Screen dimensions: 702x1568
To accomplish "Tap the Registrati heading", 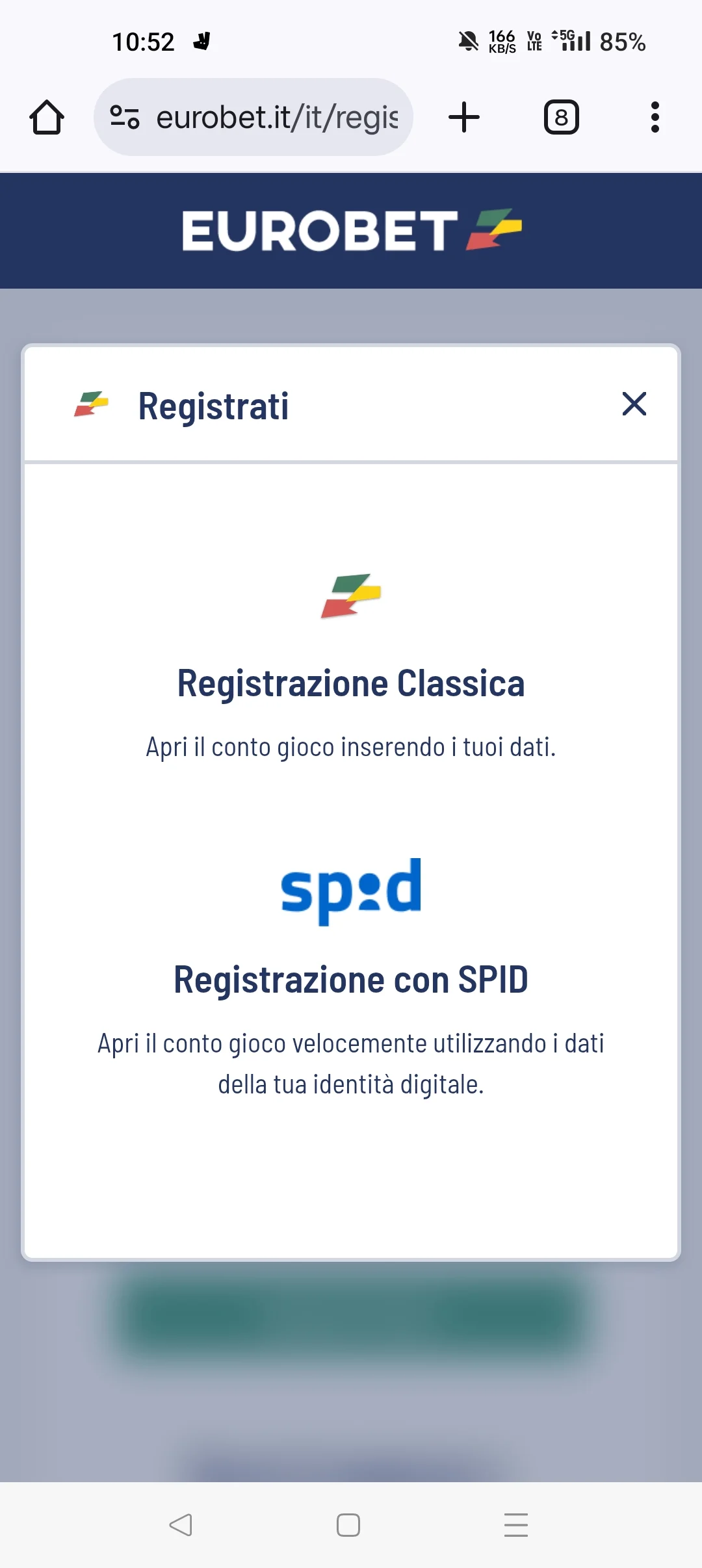I will (214, 406).
